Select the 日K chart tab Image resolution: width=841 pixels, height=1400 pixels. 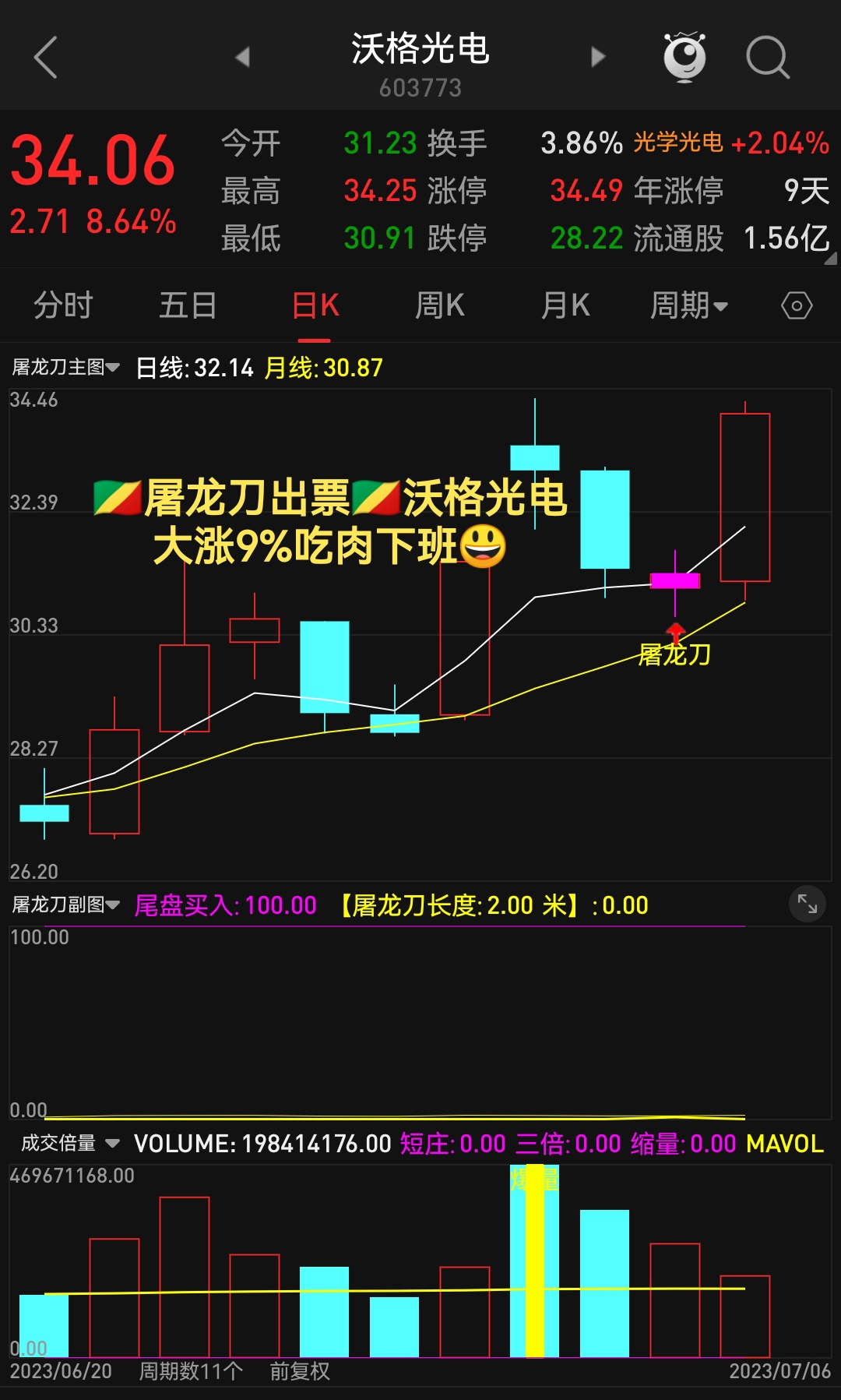pyautogui.click(x=315, y=305)
